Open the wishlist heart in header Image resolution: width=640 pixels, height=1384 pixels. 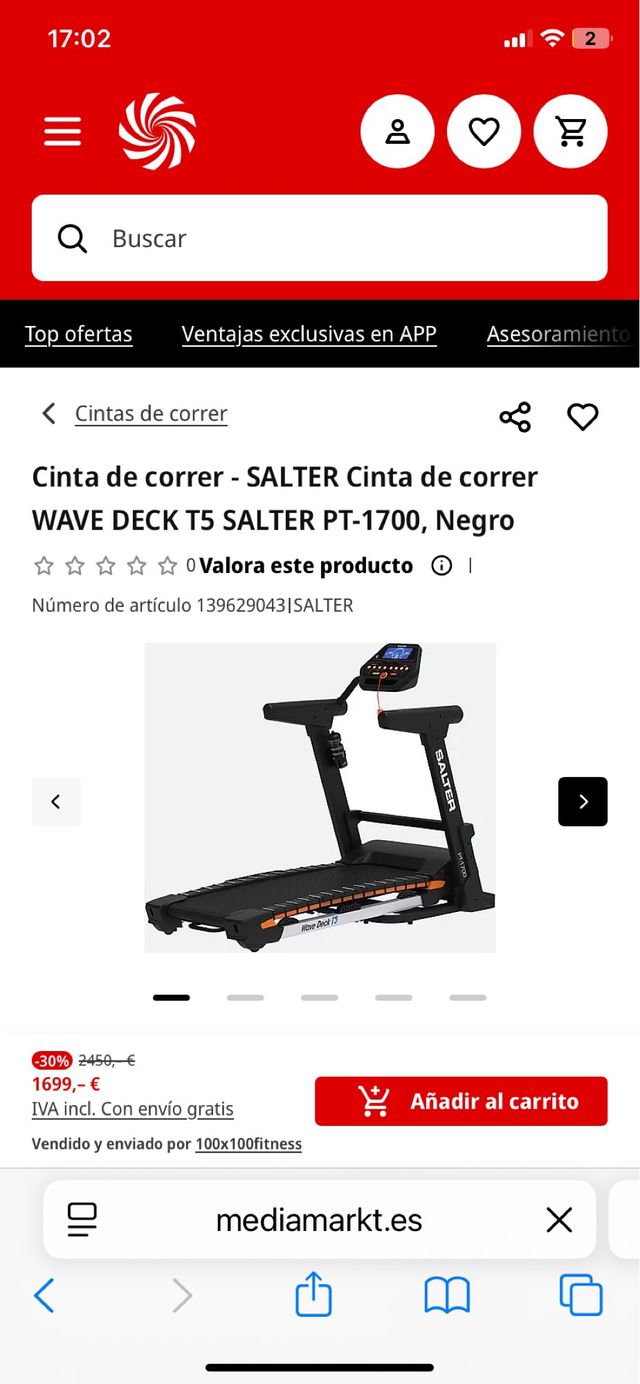(x=484, y=131)
